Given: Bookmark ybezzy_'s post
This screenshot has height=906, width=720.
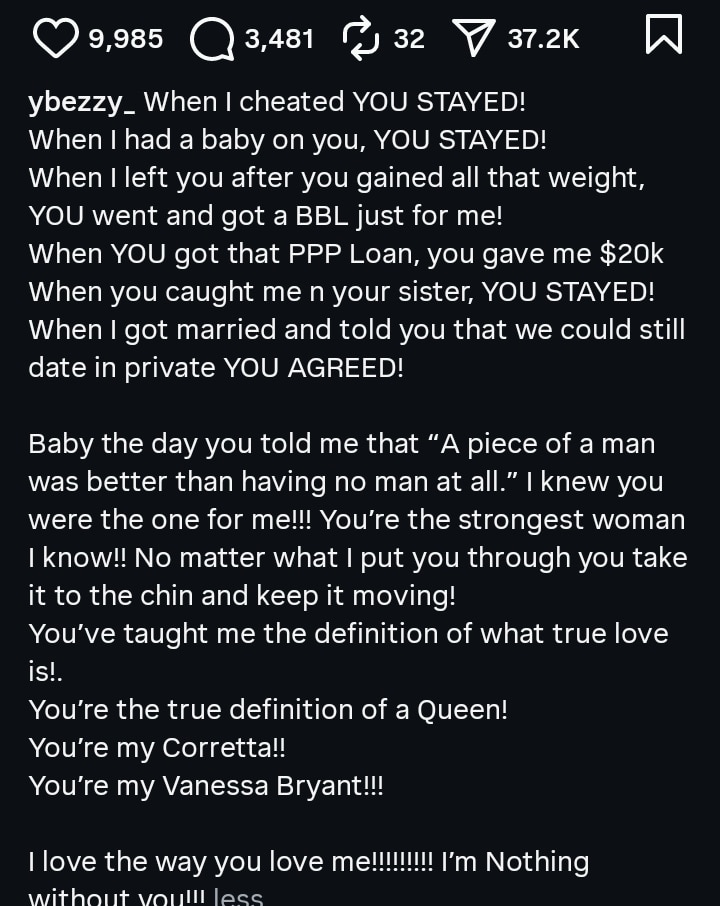Looking at the screenshot, I should (664, 35).
